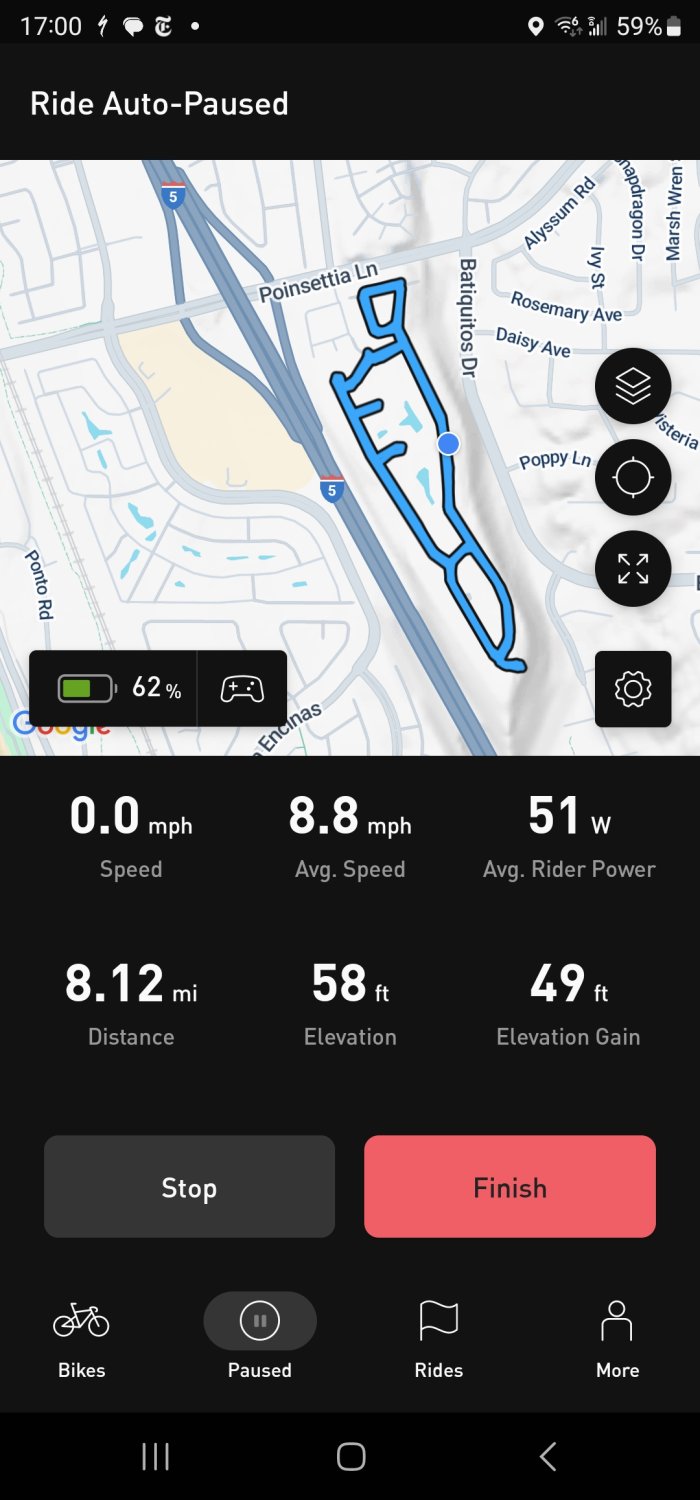
Task: Finish the ride
Action: click(510, 1187)
